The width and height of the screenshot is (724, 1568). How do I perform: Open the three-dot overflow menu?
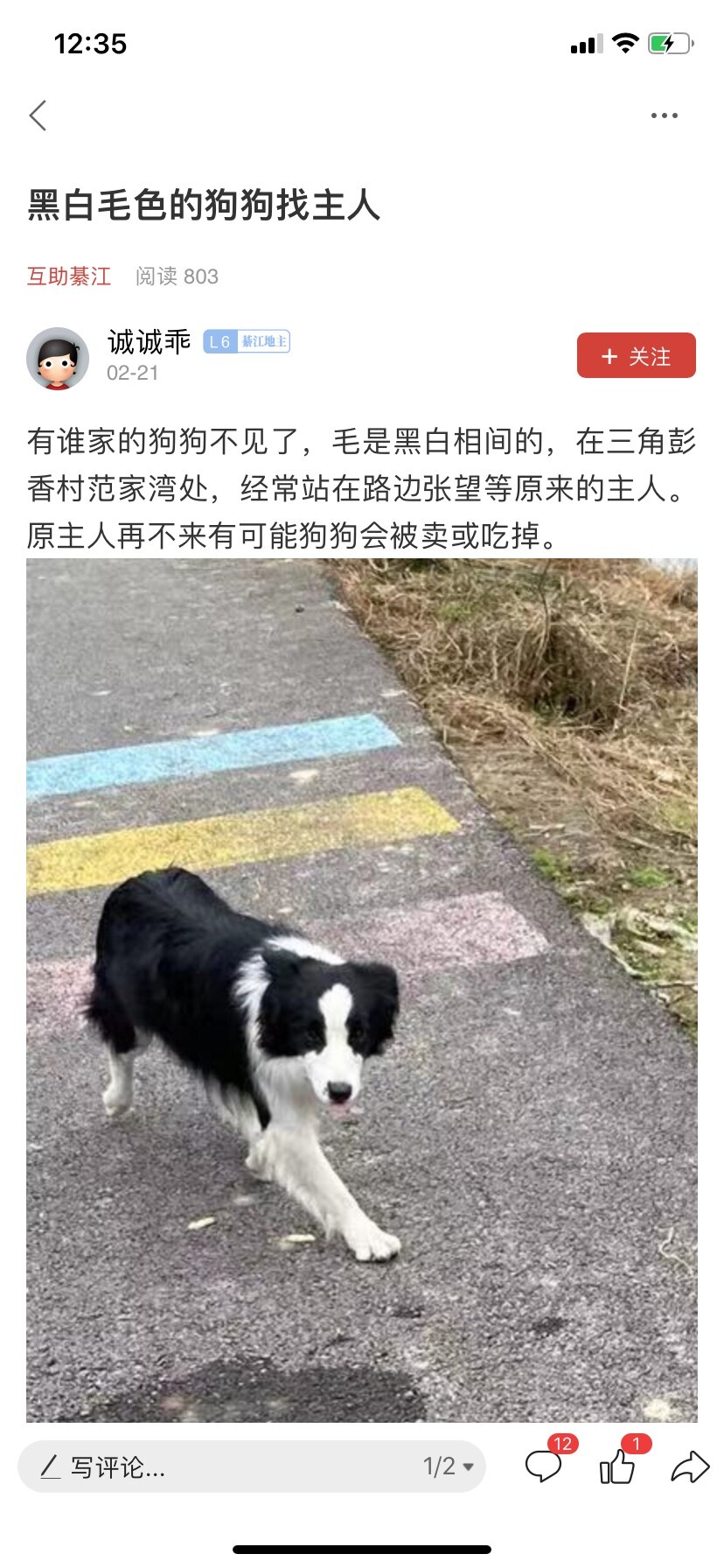tap(664, 115)
